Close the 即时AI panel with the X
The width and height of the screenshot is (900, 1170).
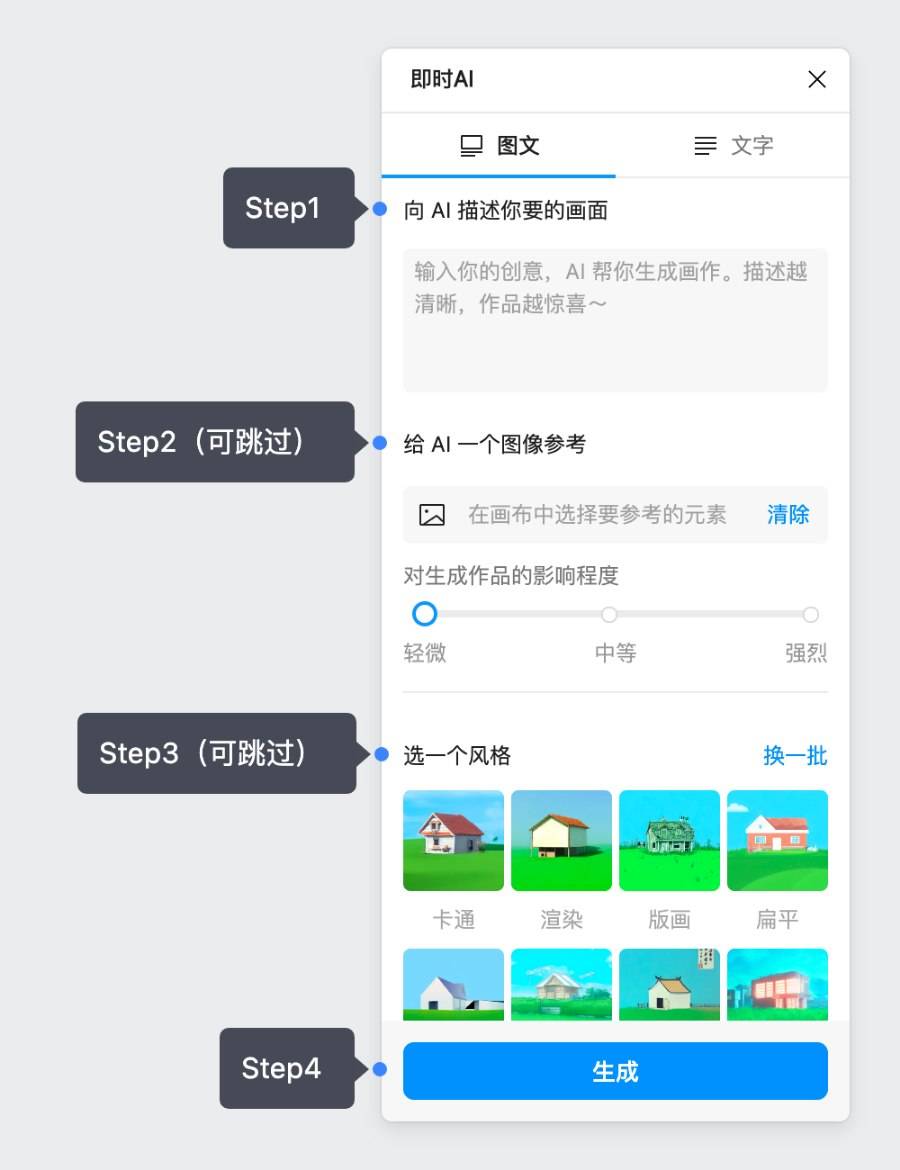817,80
